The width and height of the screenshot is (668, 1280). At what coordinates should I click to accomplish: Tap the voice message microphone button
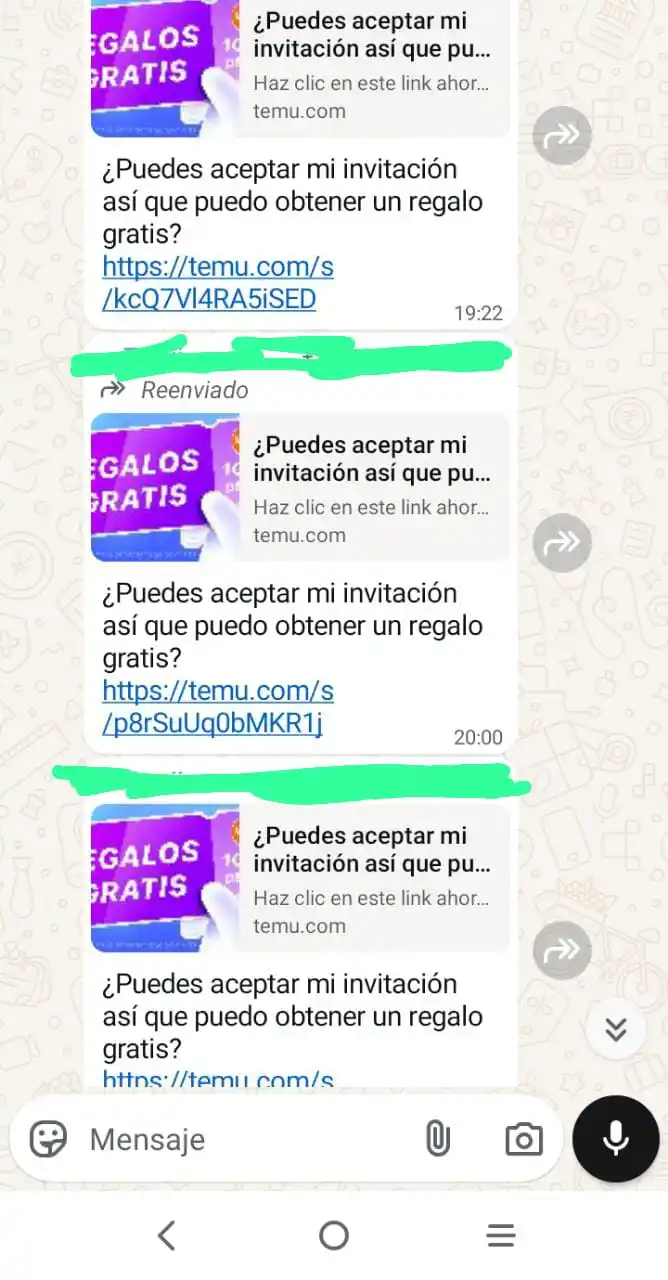click(x=616, y=1138)
